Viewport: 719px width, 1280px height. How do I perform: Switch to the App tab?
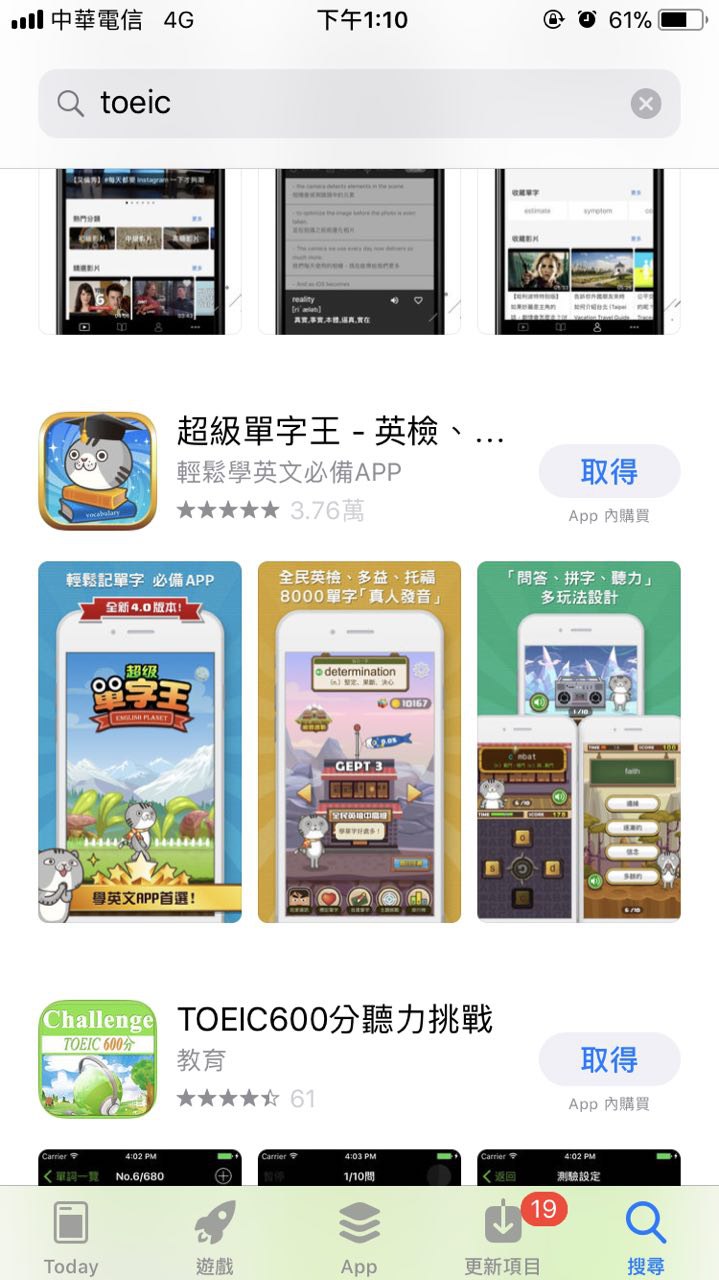point(359,1236)
